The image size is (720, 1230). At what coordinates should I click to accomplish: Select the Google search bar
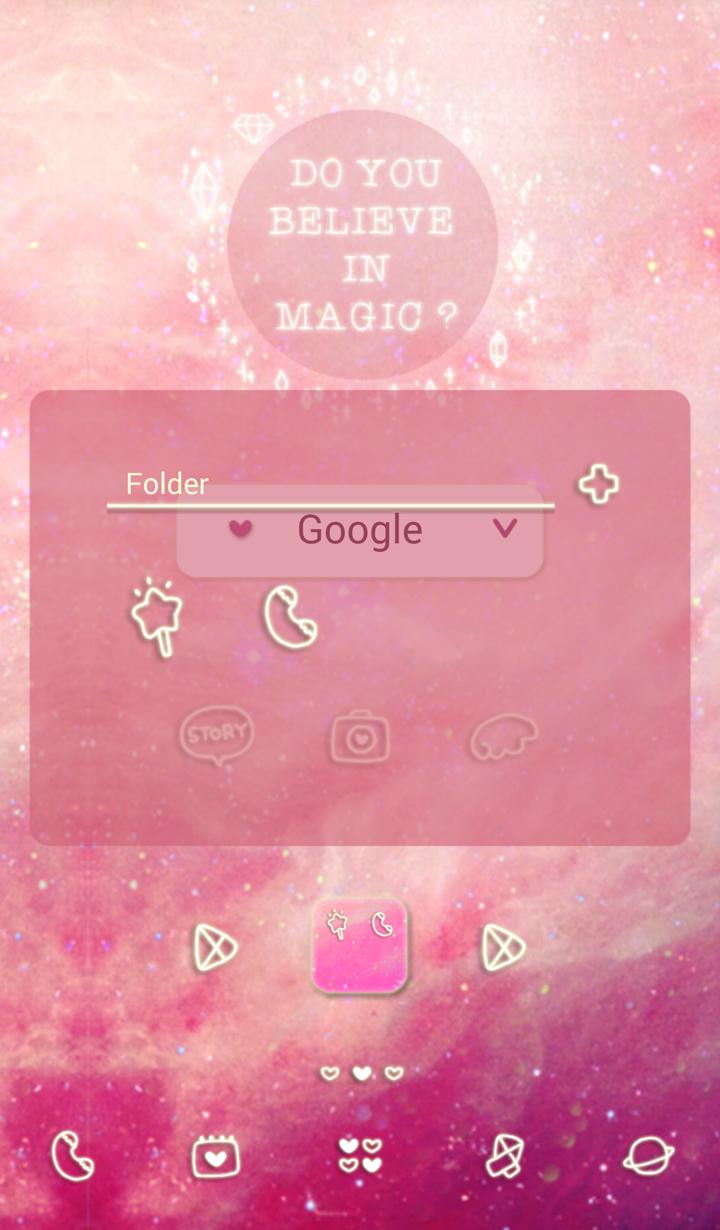pos(360,530)
